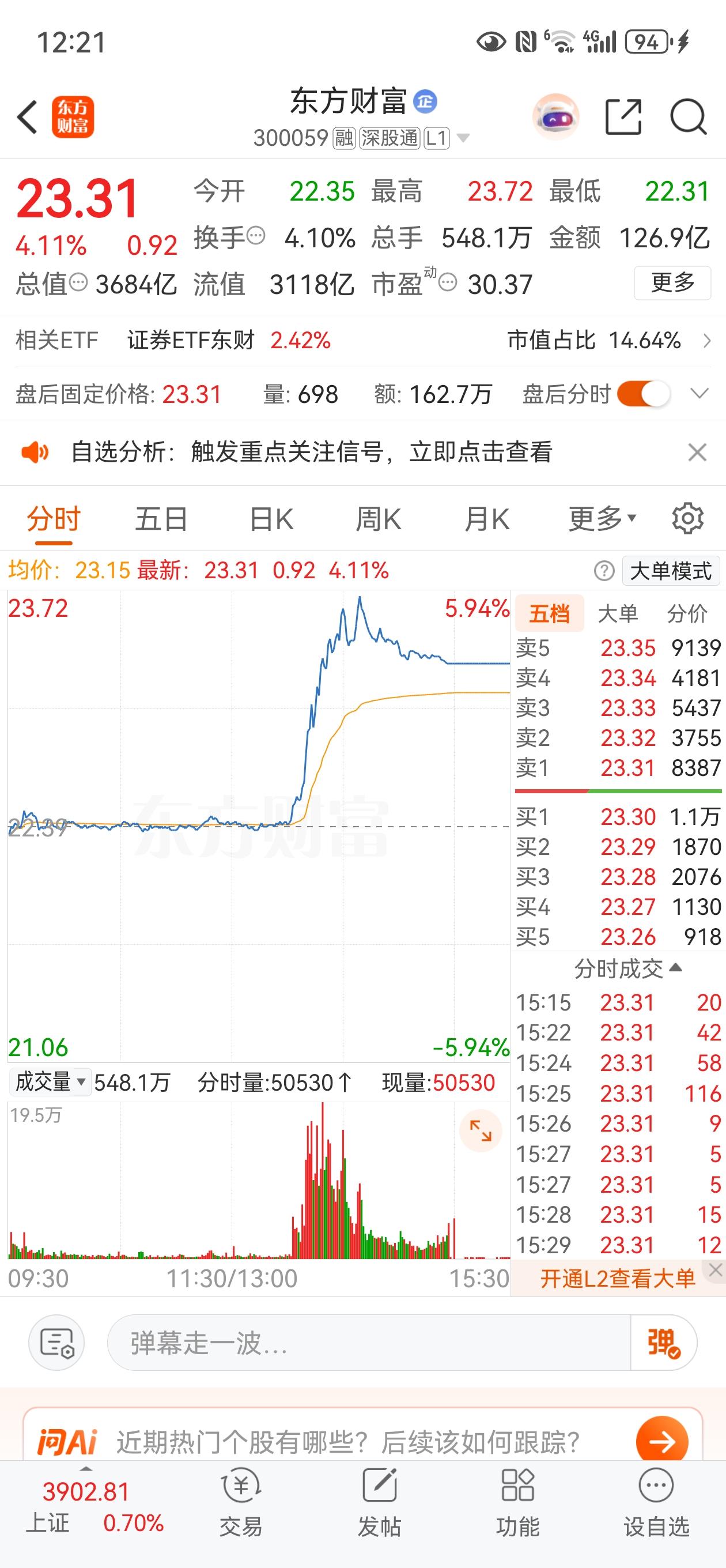The height and width of the screenshot is (1568, 726).
Task: Tap the share icon in the top bar
Action: click(x=622, y=116)
